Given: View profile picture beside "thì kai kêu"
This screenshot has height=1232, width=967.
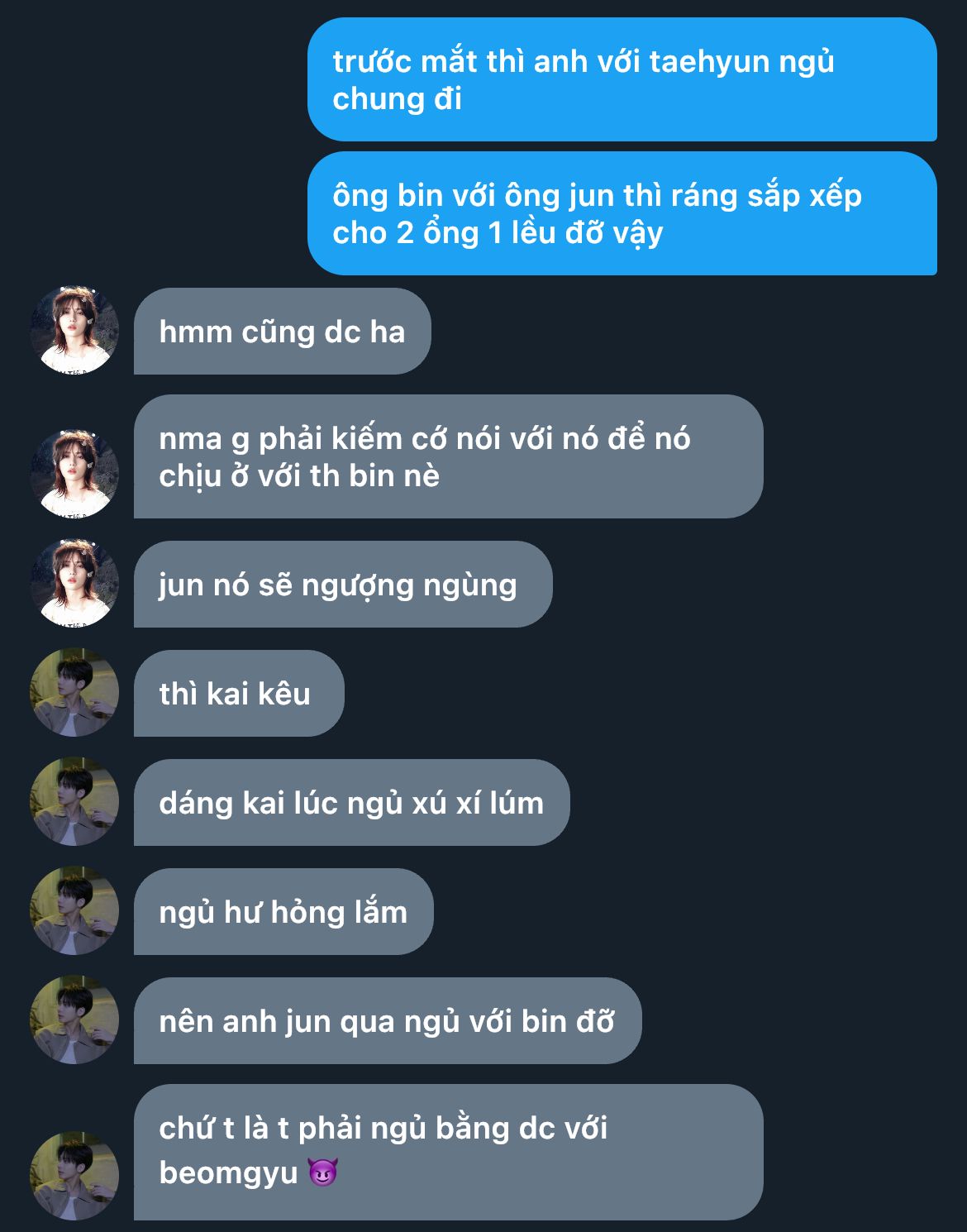Looking at the screenshot, I should point(74,693).
